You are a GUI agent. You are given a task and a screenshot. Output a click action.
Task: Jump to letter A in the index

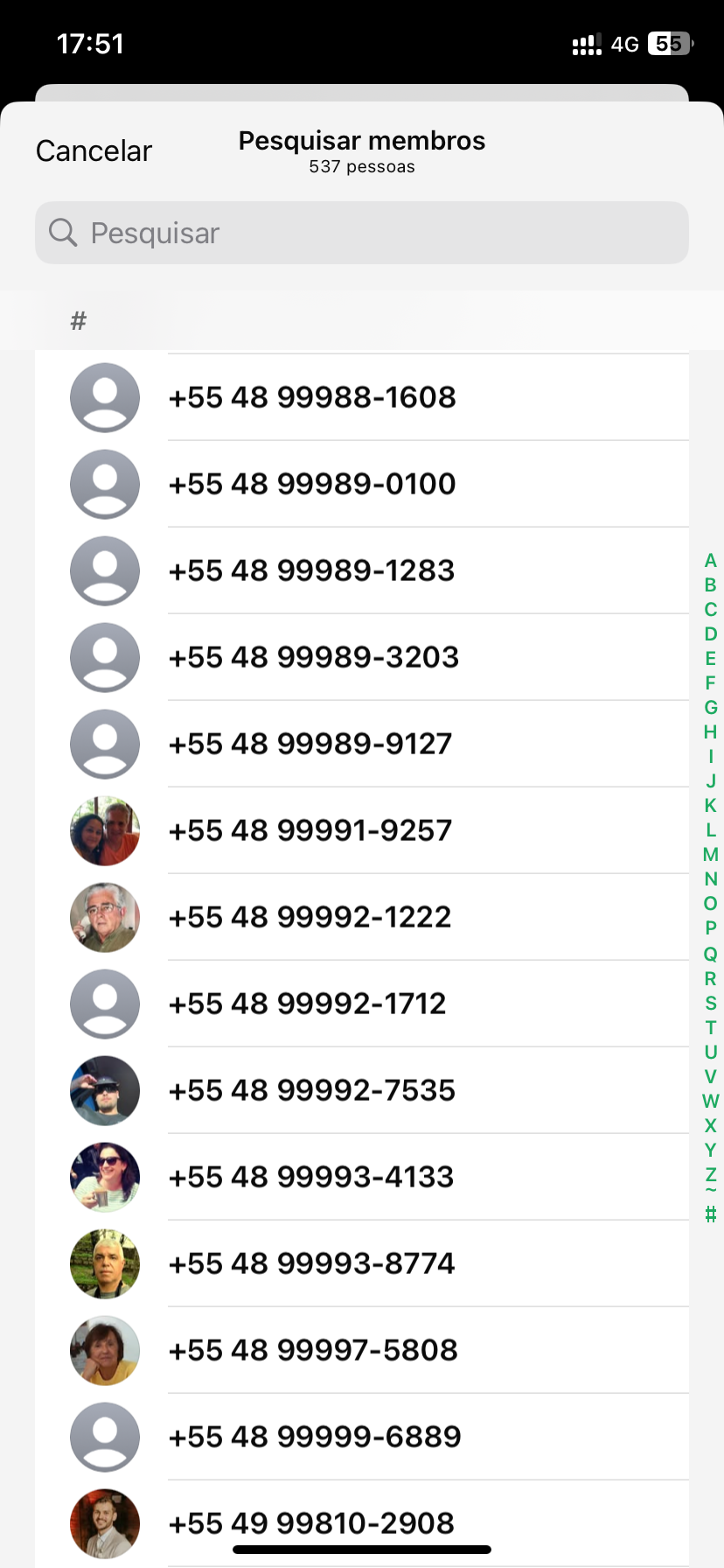[710, 561]
